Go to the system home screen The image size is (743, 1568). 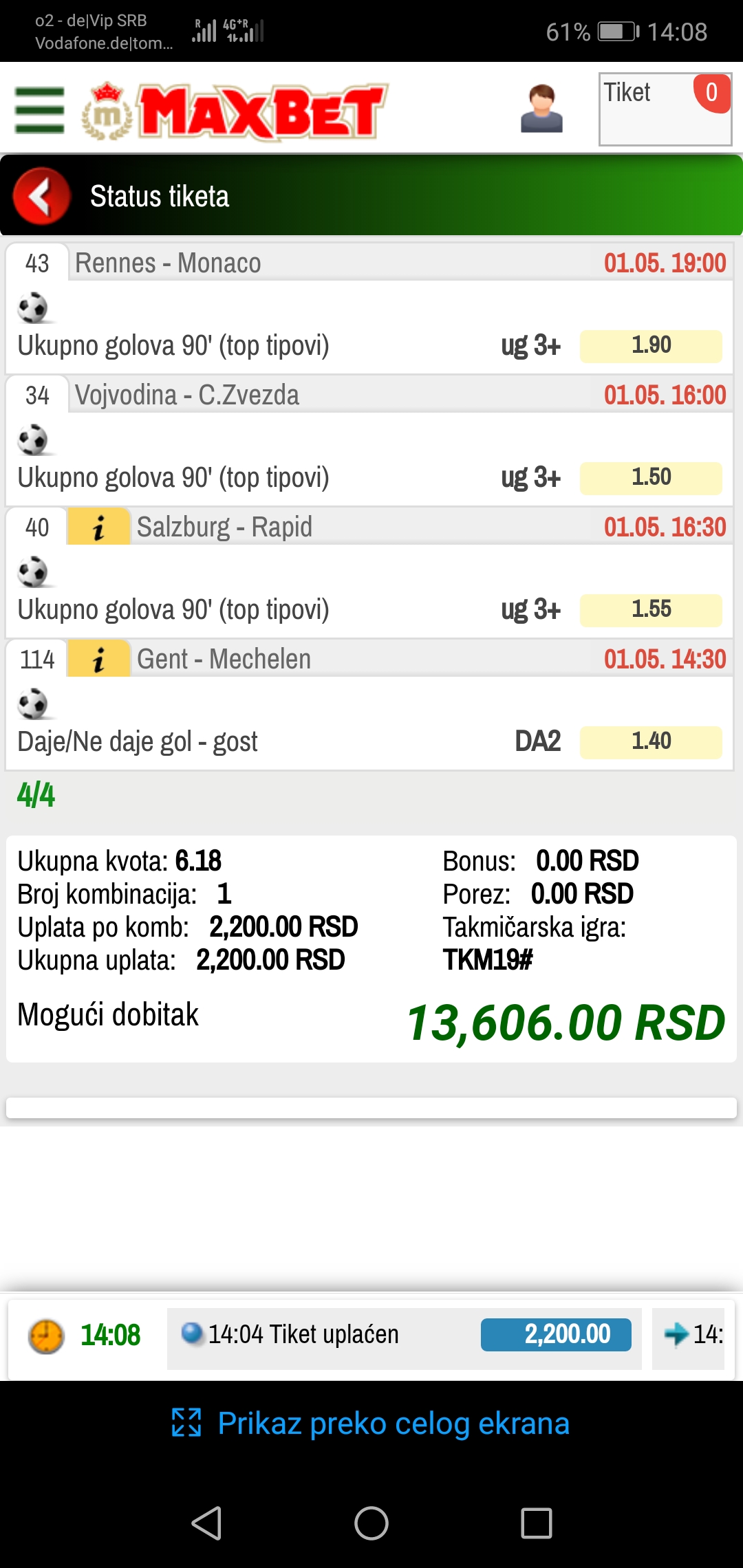click(371, 1523)
